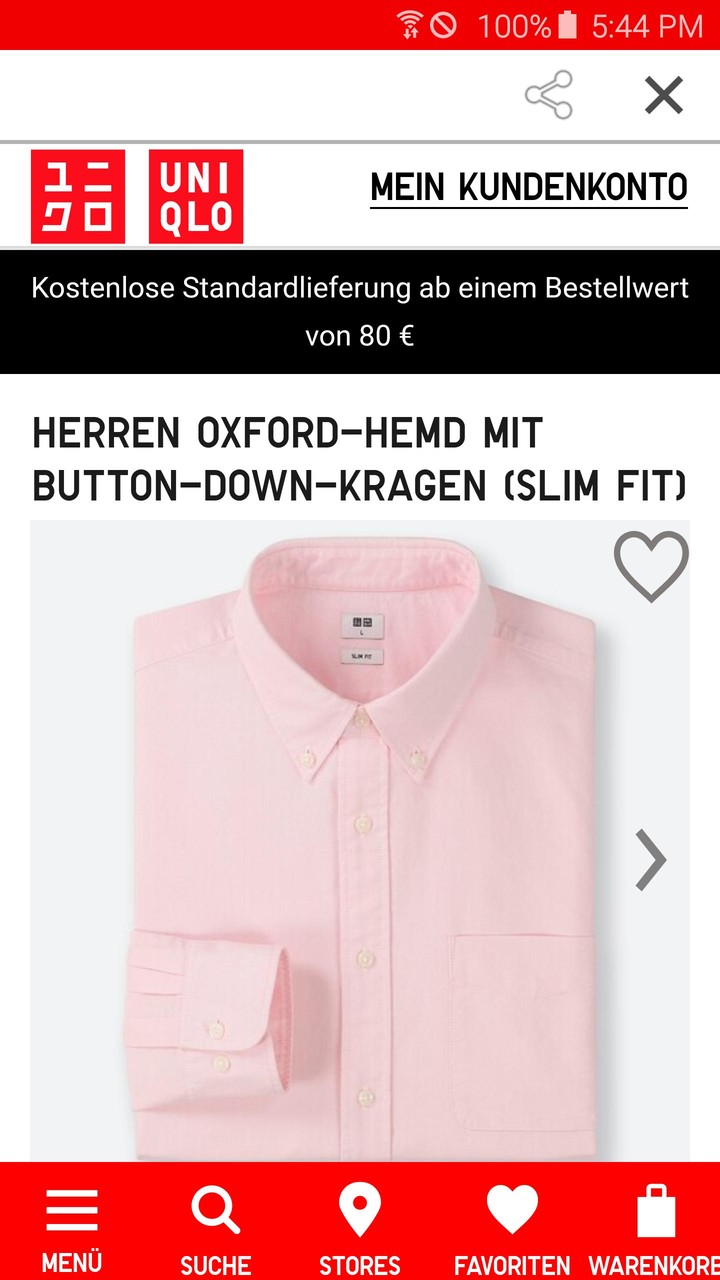The width and height of the screenshot is (720, 1280).
Task: Share this product page
Action: point(549,96)
